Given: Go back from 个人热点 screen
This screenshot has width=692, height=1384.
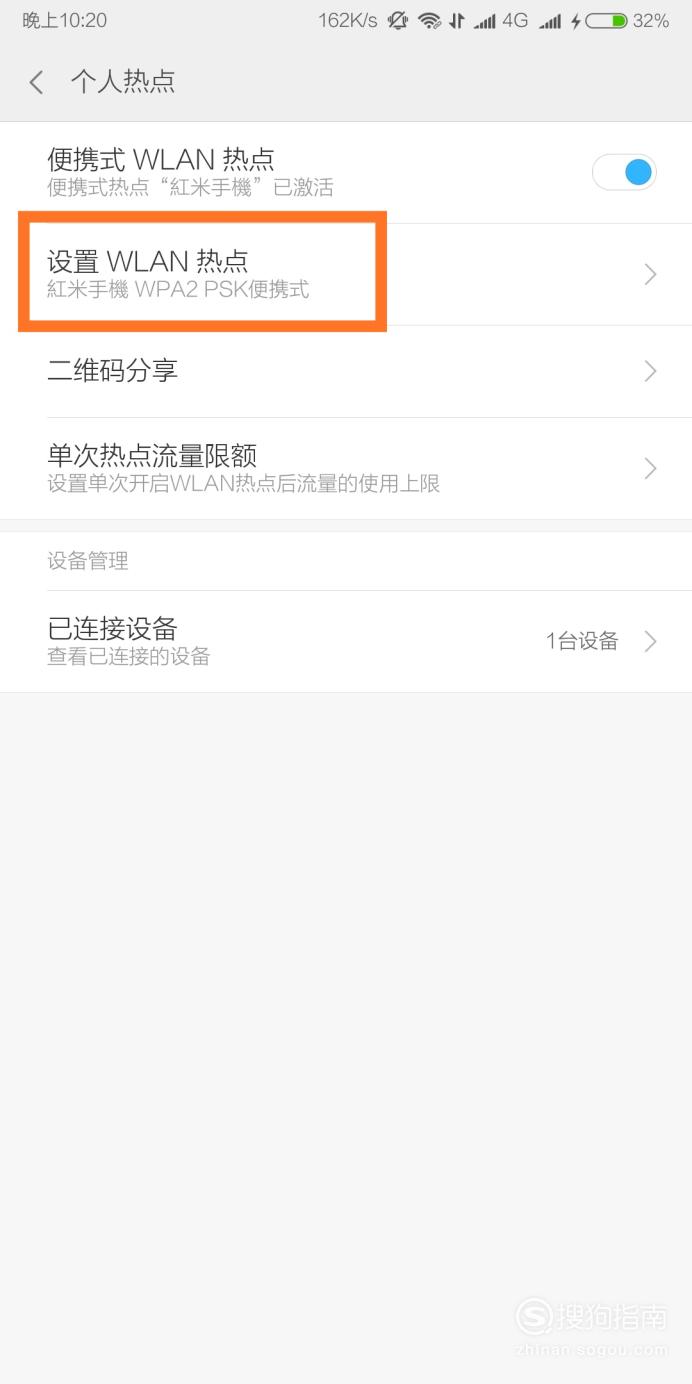Looking at the screenshot, I should pos(37,82).
